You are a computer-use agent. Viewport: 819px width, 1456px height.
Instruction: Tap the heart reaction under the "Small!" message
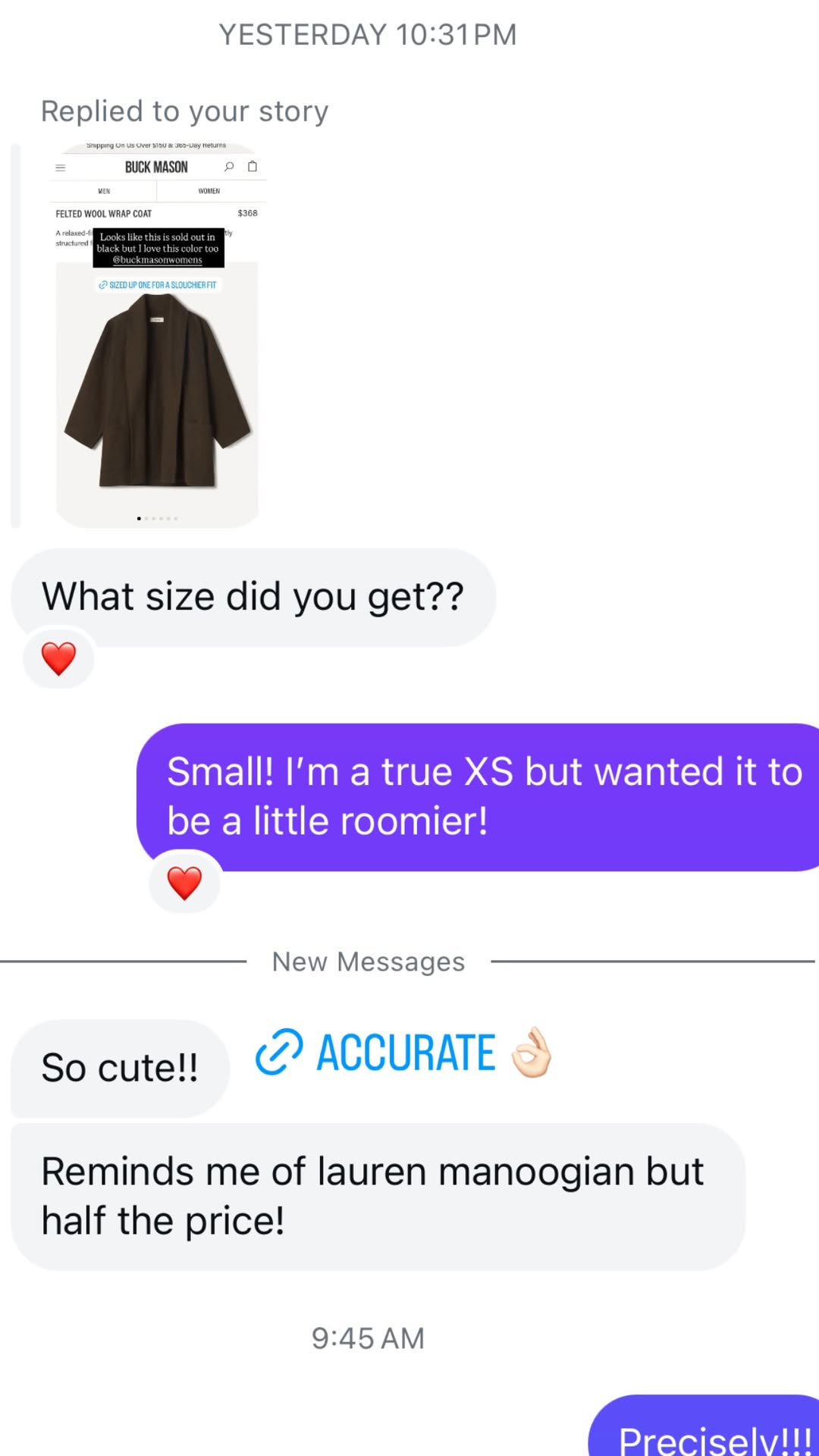[x=184, y=882]
